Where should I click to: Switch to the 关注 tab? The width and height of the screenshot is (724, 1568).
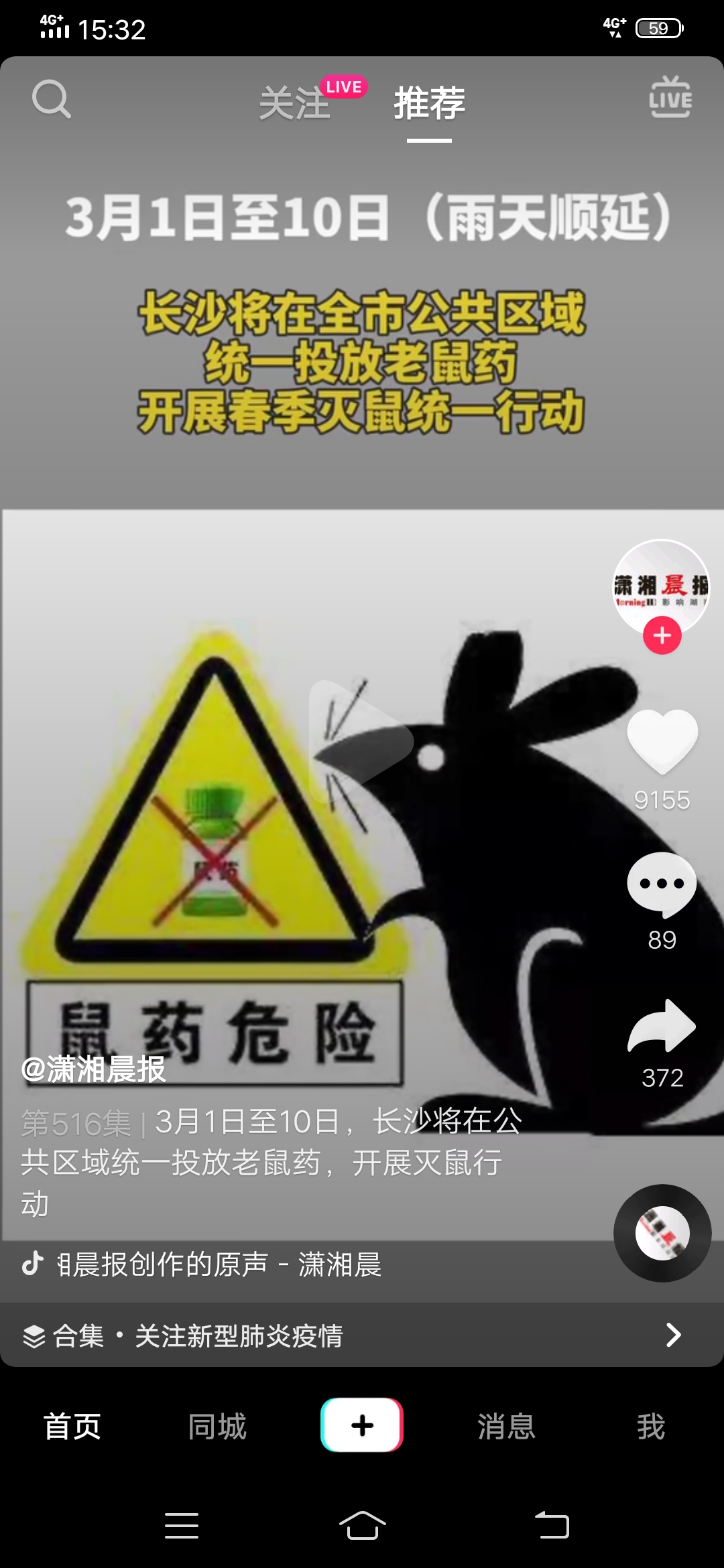coord(295,103)
